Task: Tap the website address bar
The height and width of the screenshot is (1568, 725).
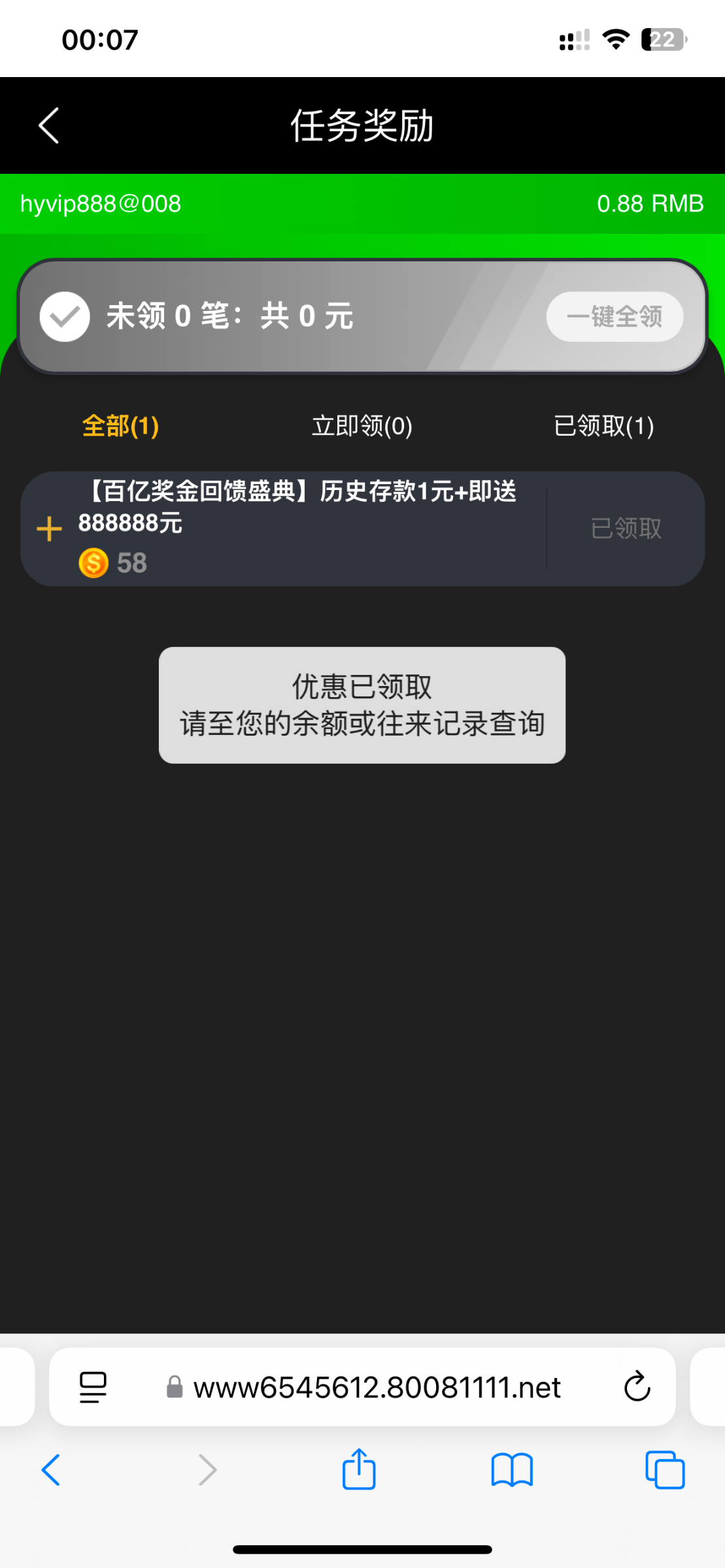Action: click(377, 1386)
